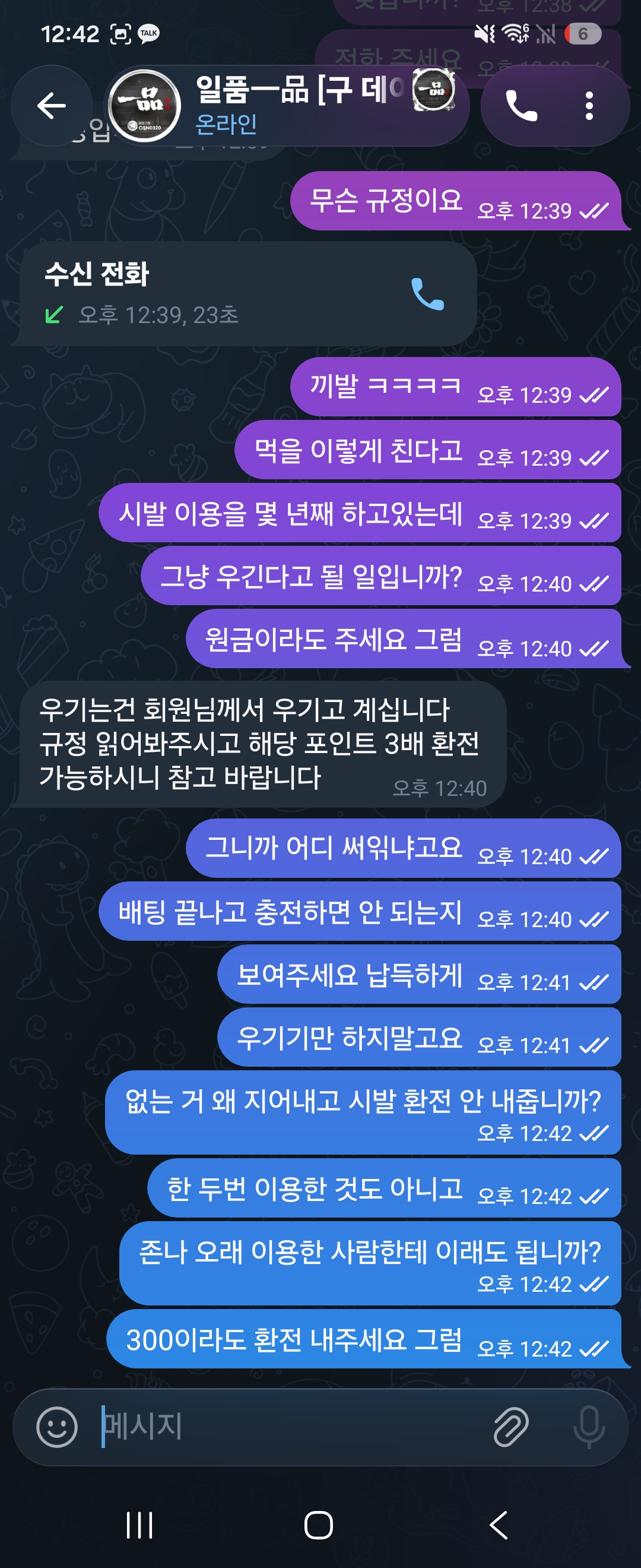641x1568 pixels.
Task: Attach a file with the paperclip
Action: [511, 1427]
